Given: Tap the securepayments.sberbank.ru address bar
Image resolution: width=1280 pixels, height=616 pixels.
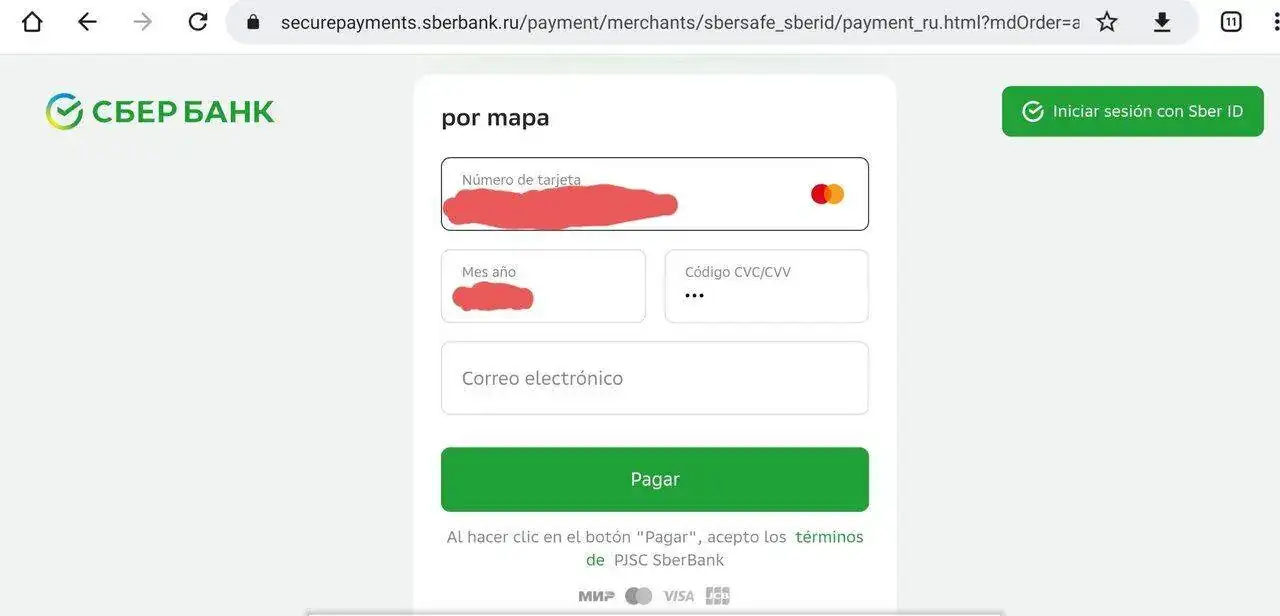Looking at the screenshot, I should tap(660, 22).
